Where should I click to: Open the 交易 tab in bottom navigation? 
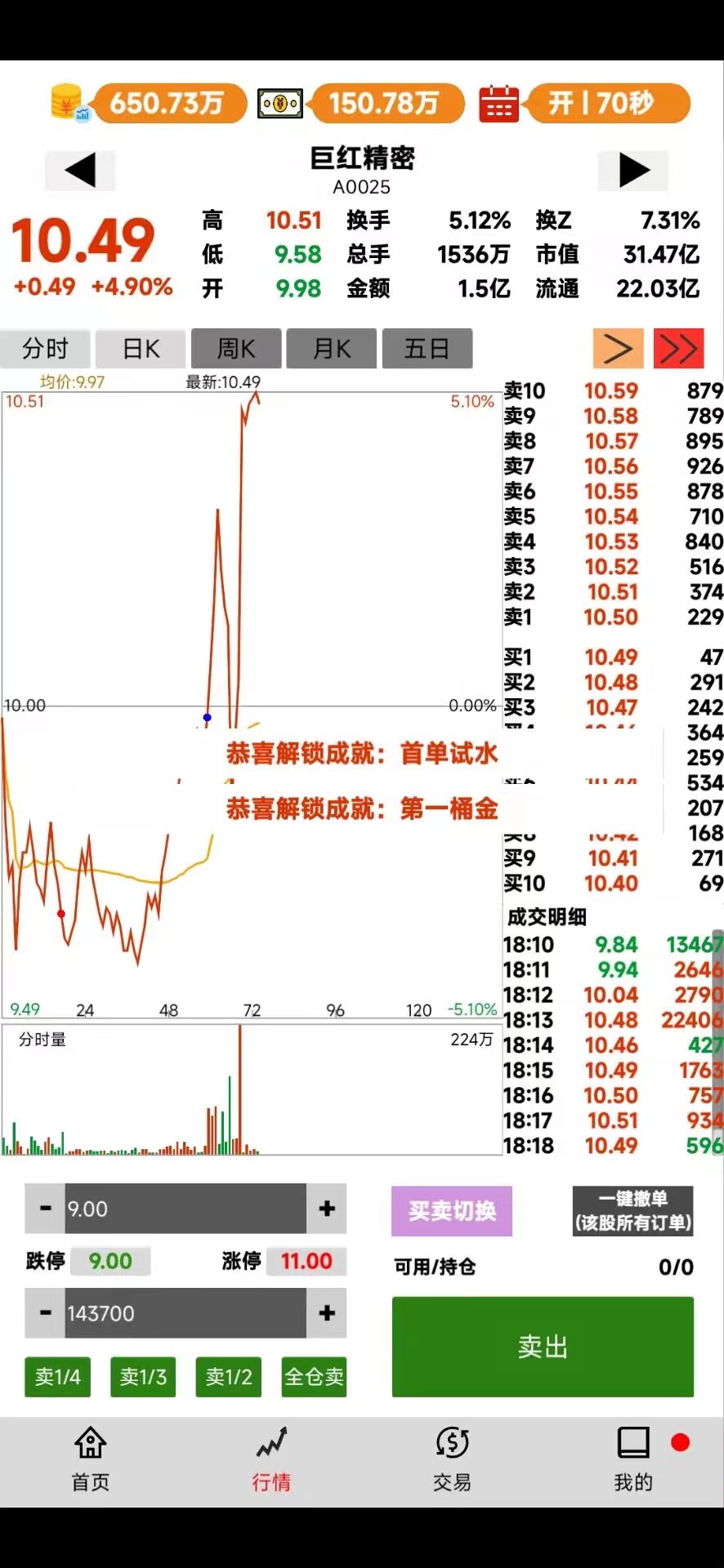452,1459
